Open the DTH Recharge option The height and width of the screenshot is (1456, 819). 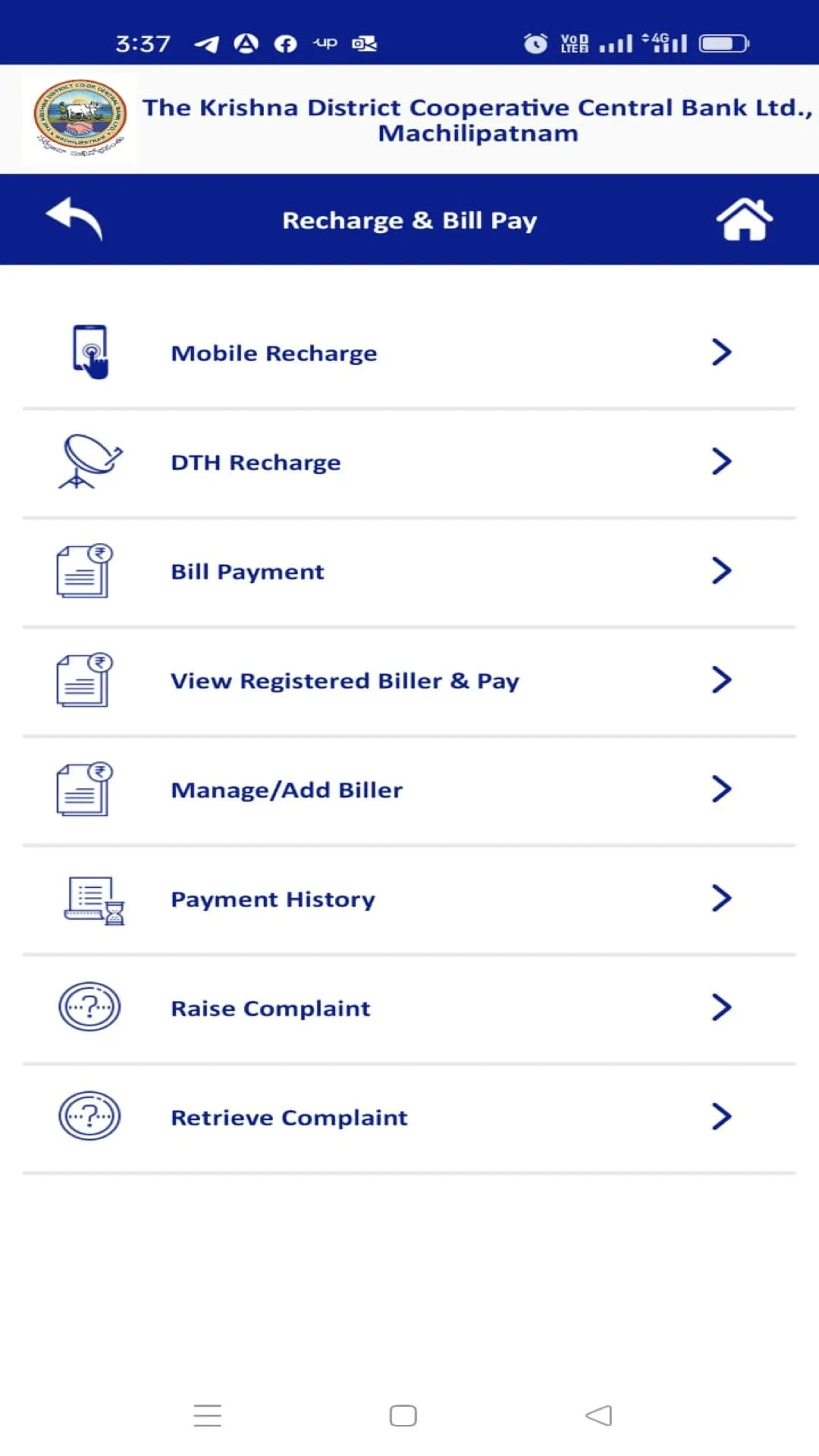255,462
